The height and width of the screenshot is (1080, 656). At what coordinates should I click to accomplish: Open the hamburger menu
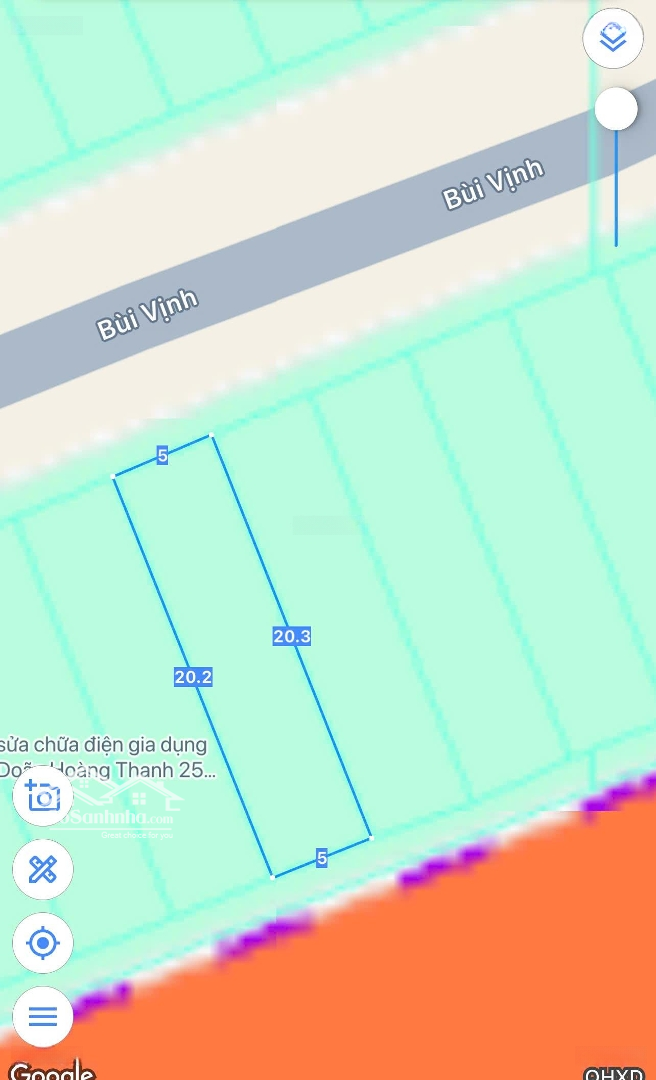pyautogui.click(x=43, y=1016)
